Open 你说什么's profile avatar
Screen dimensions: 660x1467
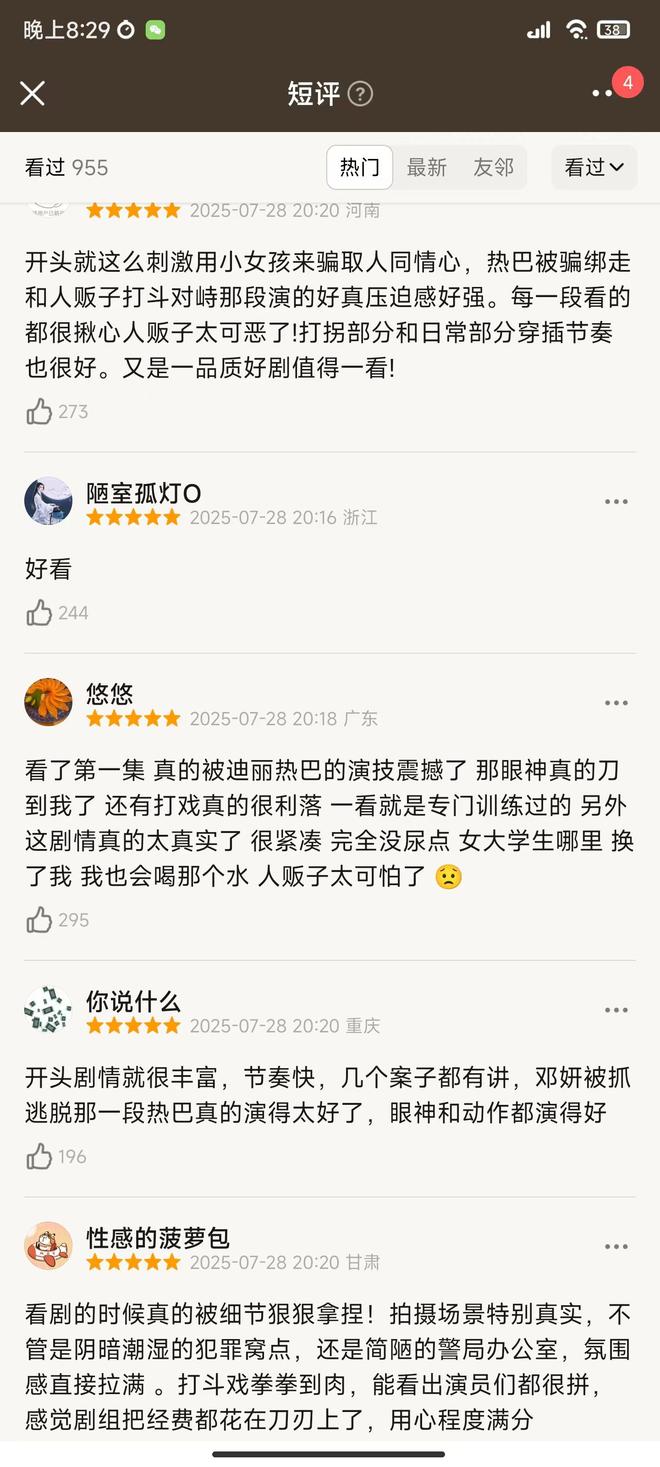(x=48, y=1010)
